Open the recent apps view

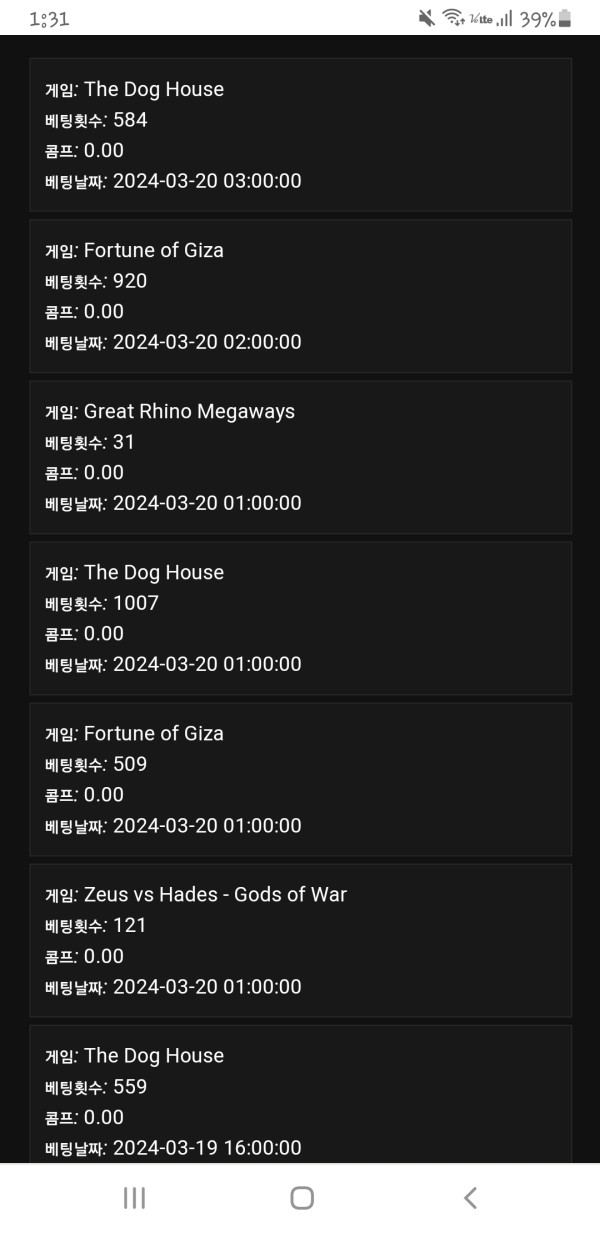pos(134,1198)
